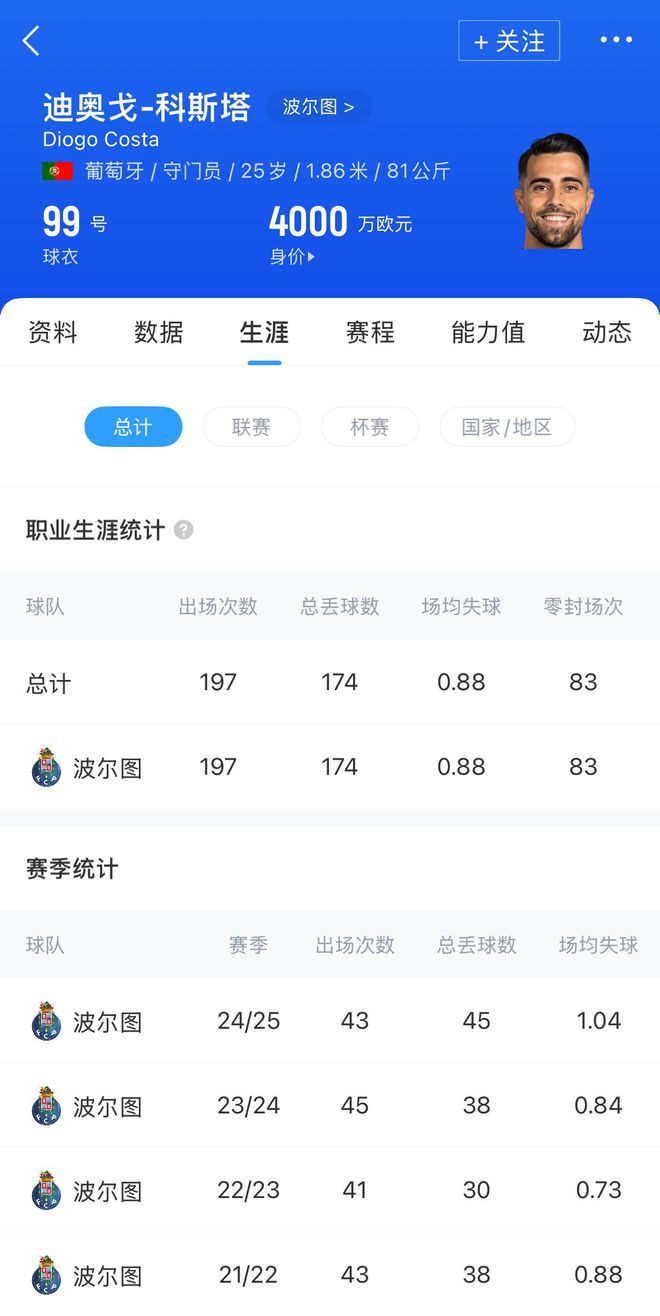
Task: Expand the 身价 market value details
Action: (292, 257)
